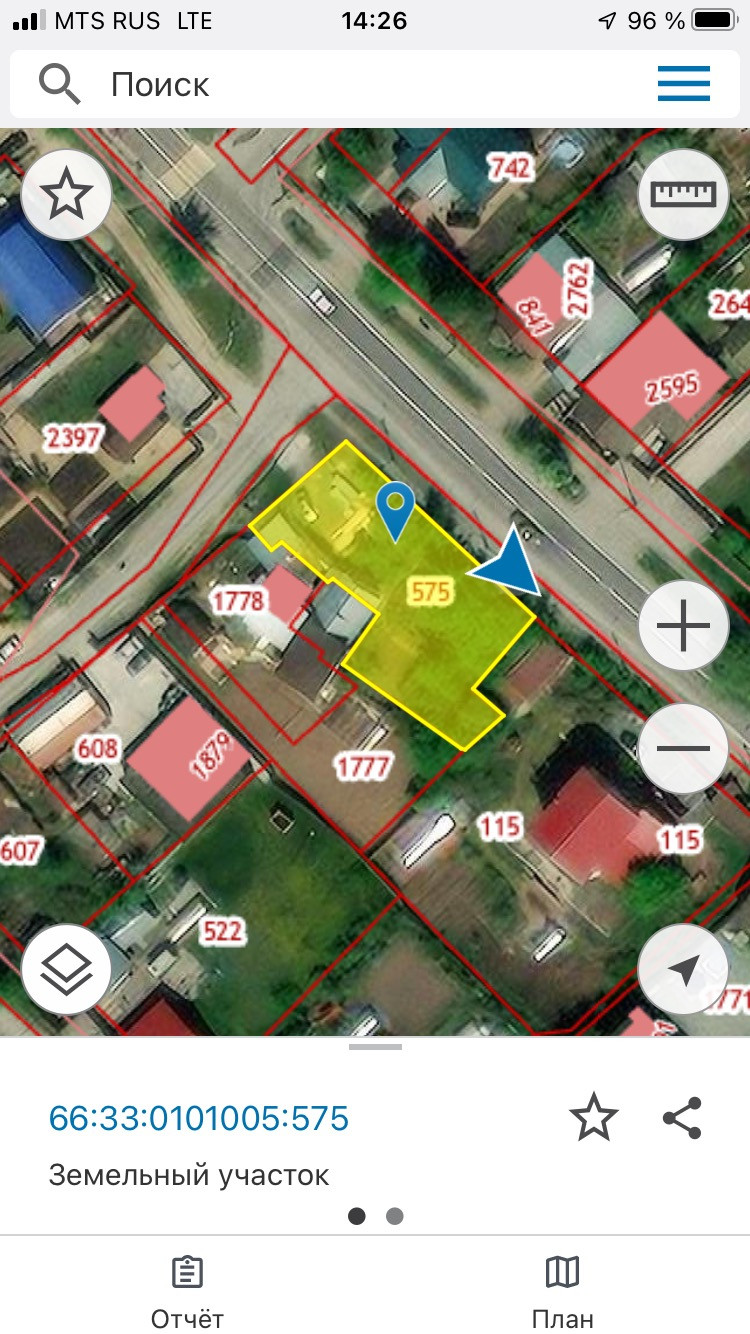Zoom out with the minus button

click(684, 748)
